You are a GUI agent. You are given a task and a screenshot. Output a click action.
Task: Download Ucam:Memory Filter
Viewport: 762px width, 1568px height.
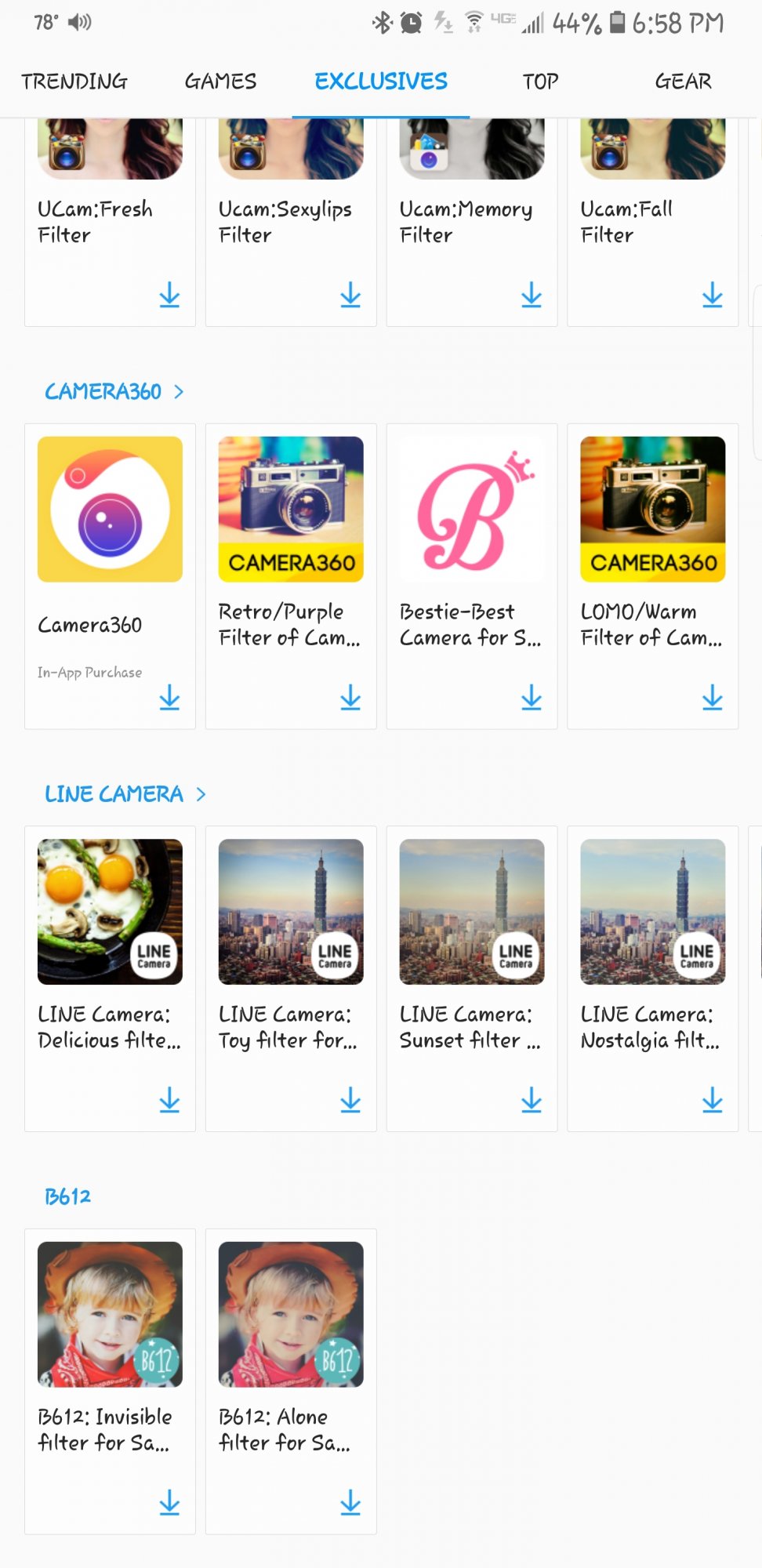click(532, 295)
